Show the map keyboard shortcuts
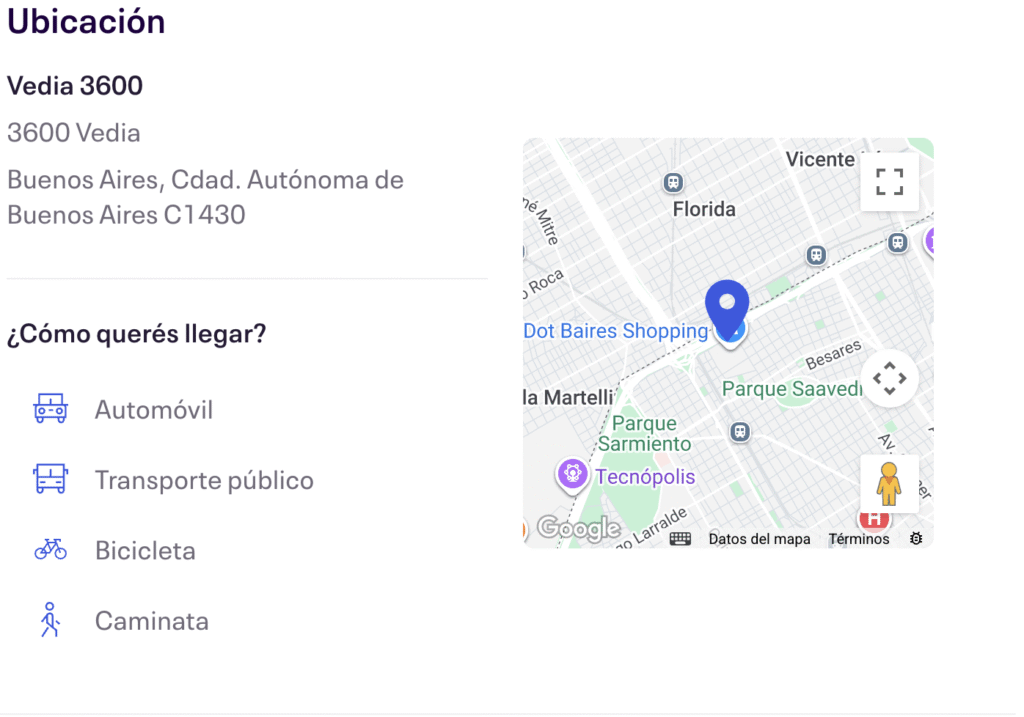The width and height of the screenshot is (1024, 717). coord(681,539)
